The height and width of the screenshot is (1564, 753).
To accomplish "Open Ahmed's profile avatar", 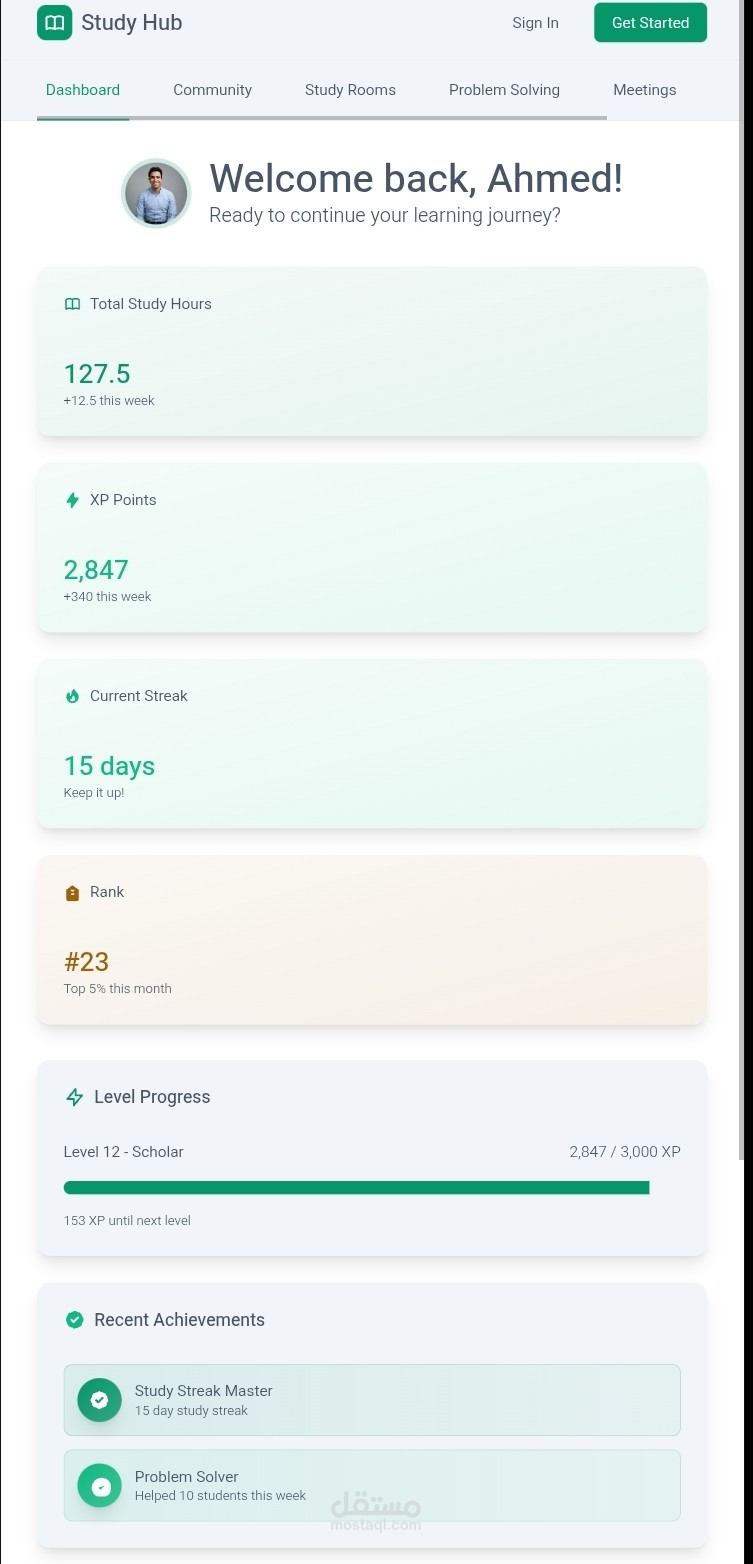I will pos(156,193).
